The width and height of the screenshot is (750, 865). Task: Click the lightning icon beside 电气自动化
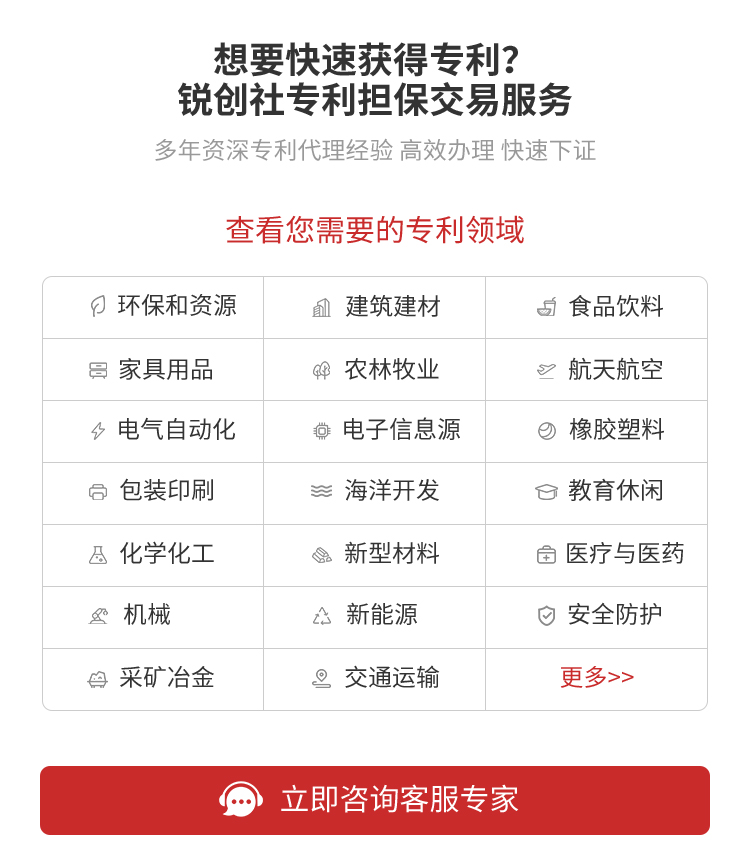click(96, 431)
